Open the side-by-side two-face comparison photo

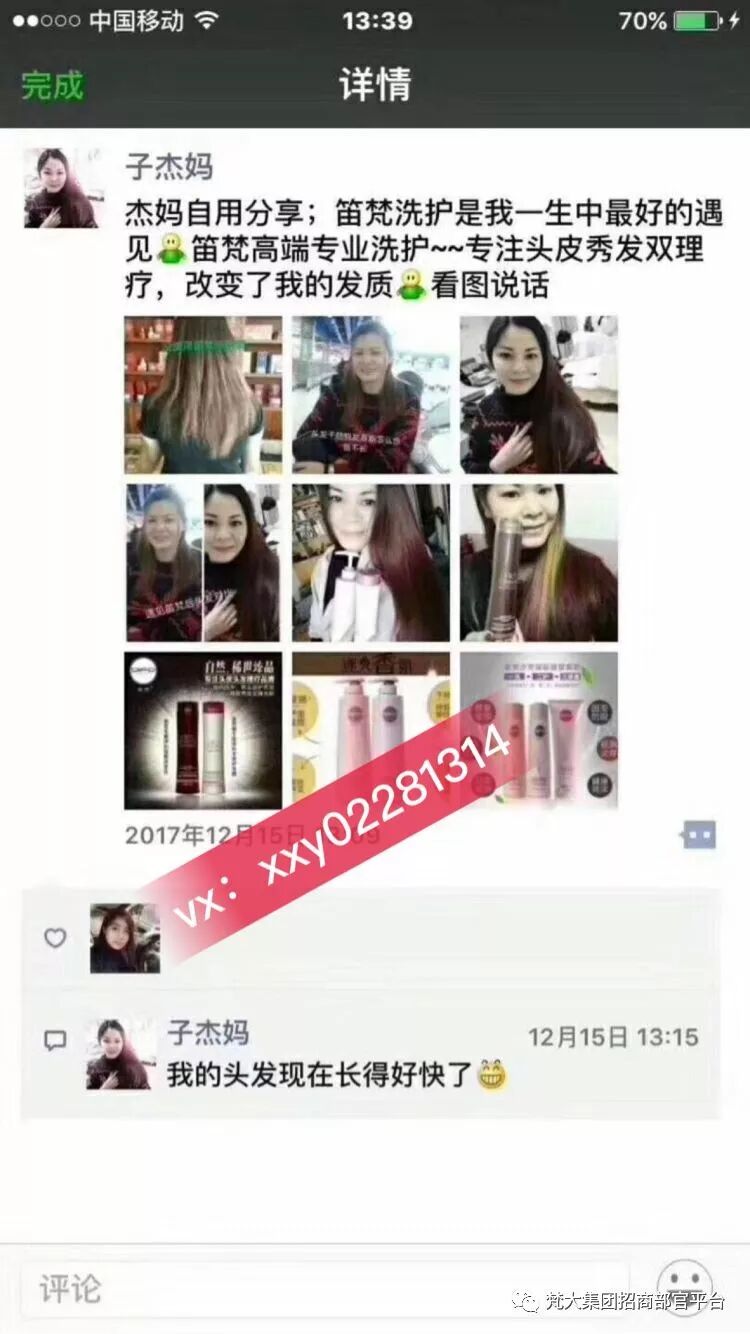(203, 563)
